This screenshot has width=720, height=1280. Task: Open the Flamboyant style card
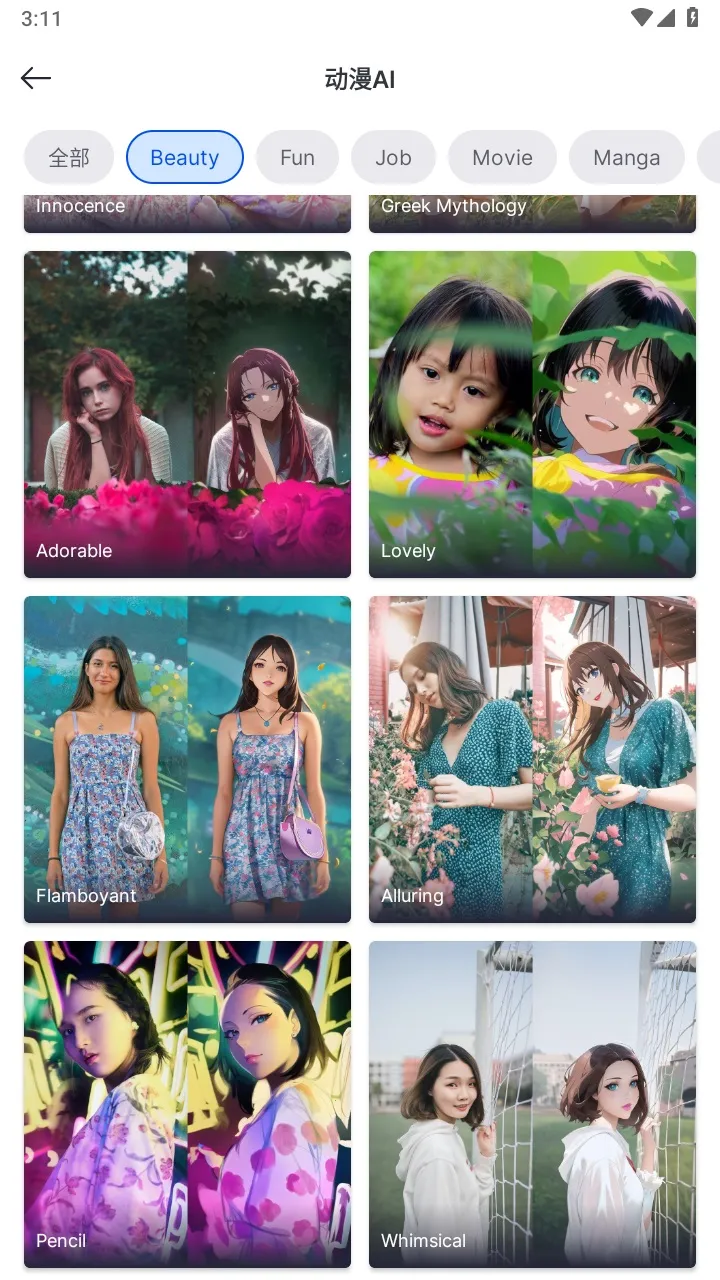point(187,759)
